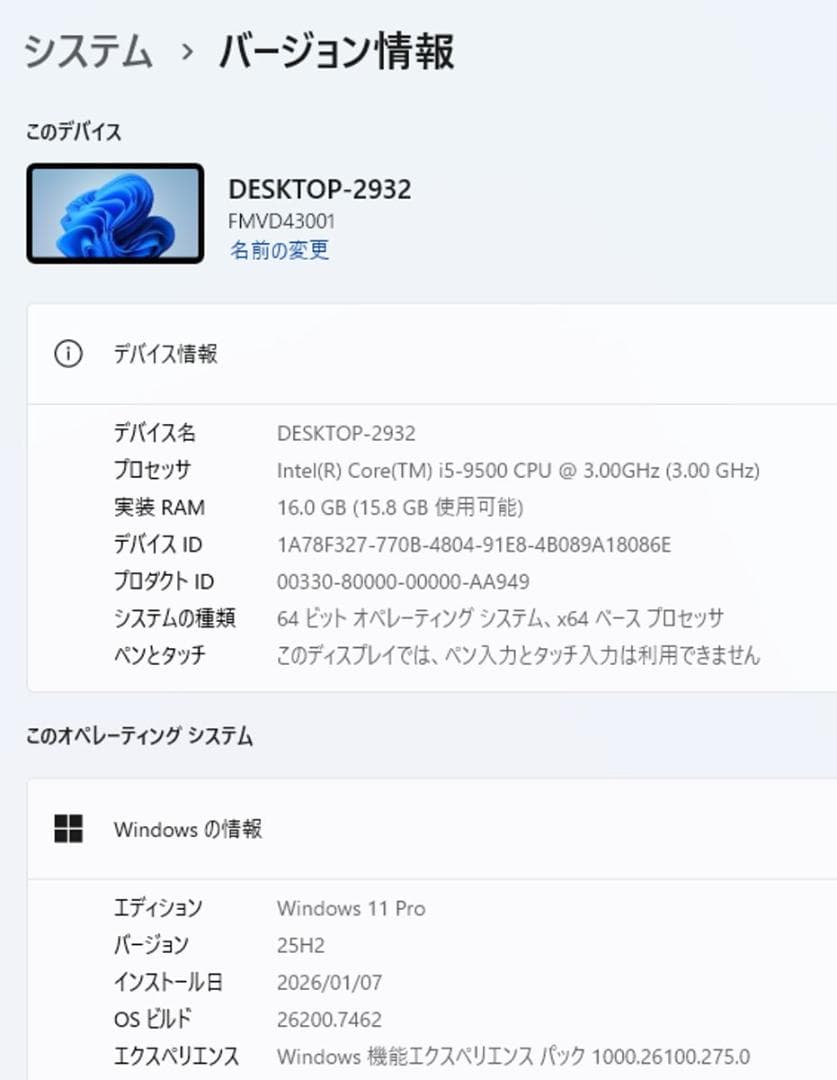Screen dimensions: 837x1080
Task: Click the デバイス名 value DESKTOP-2932
Action: pyautogui.click(x=345, y=433)
